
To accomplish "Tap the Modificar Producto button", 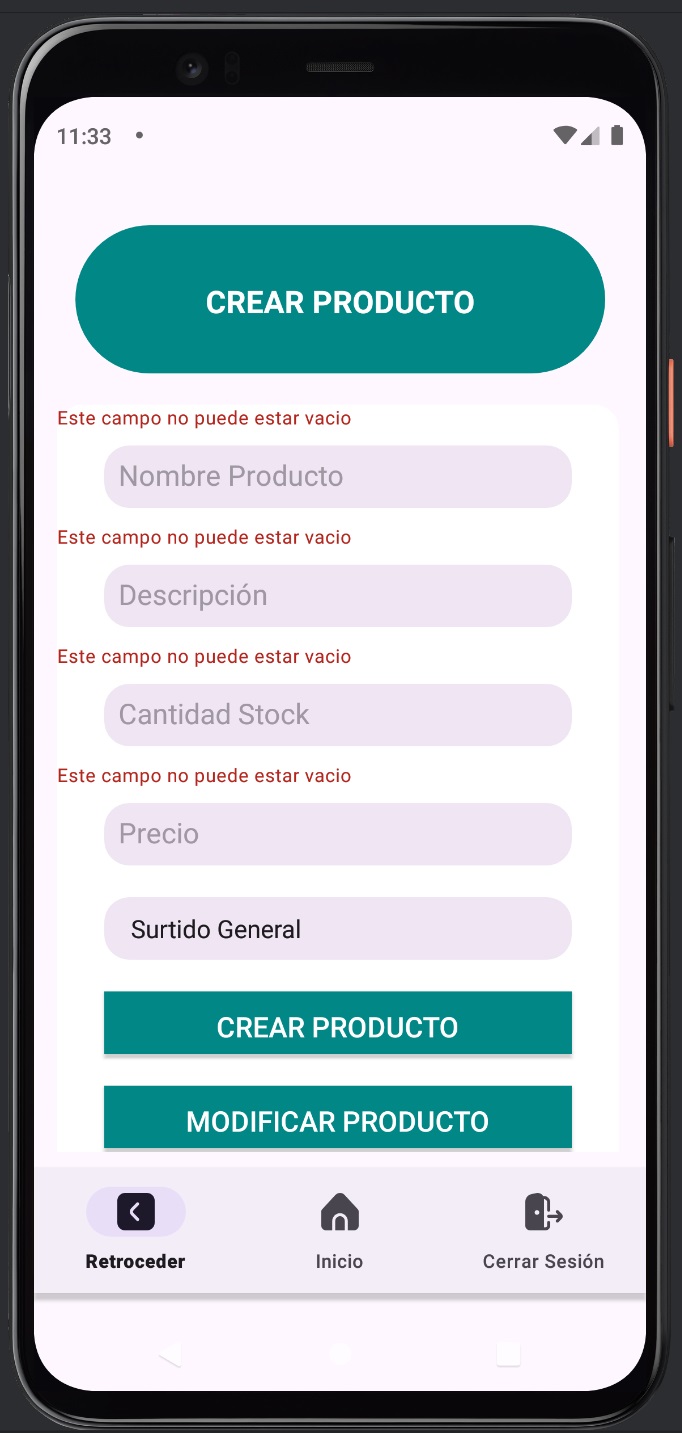I will (337, 1118).
